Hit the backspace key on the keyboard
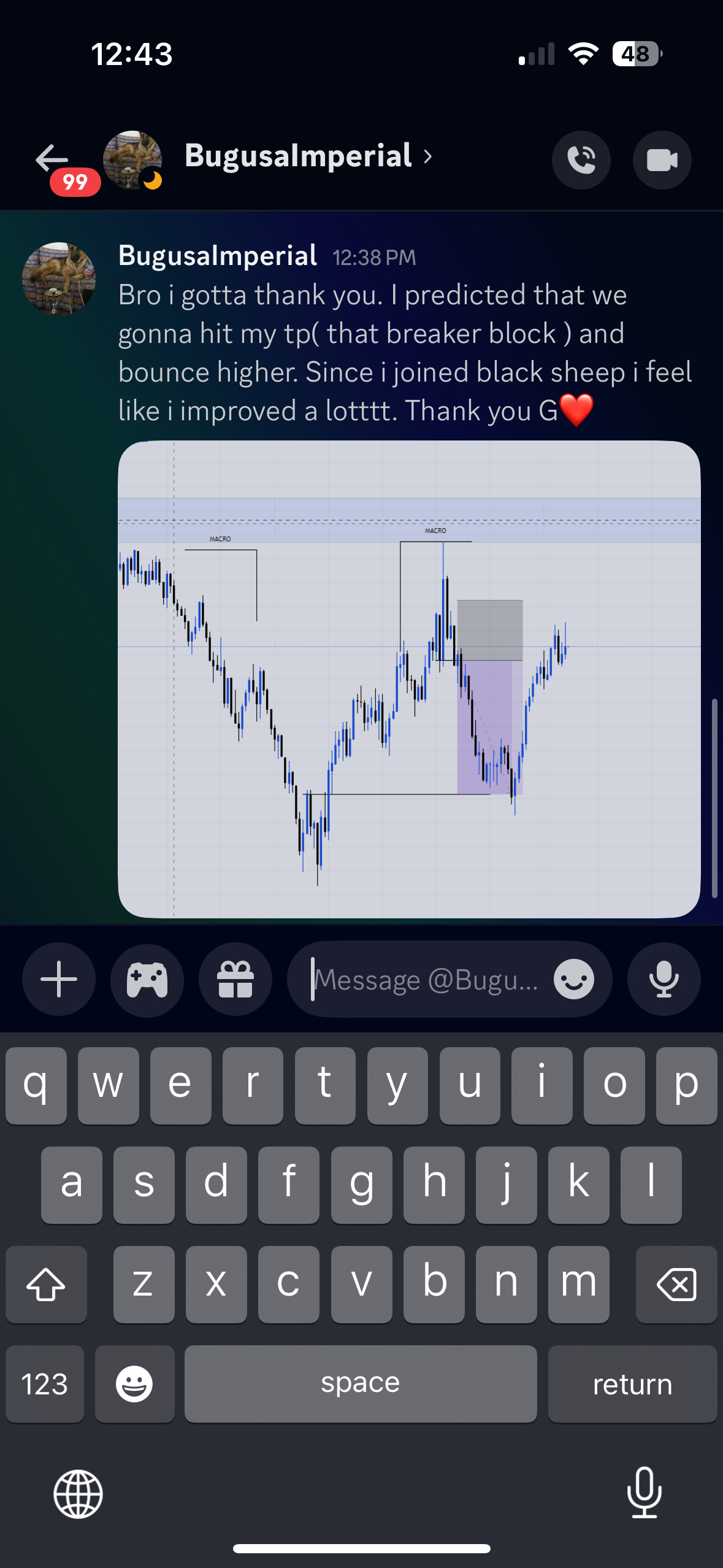Image resolution: width=723 pixels, height=1568 pixels. click(x=676, y=1284)
